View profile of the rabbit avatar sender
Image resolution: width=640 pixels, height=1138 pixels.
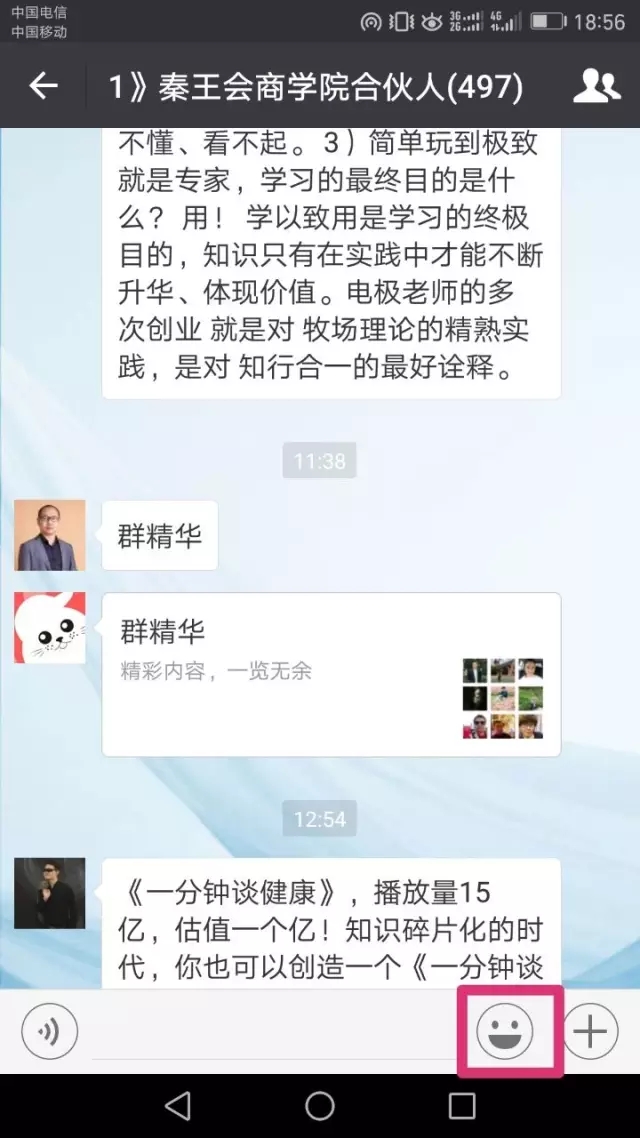[x=49, y=628]
